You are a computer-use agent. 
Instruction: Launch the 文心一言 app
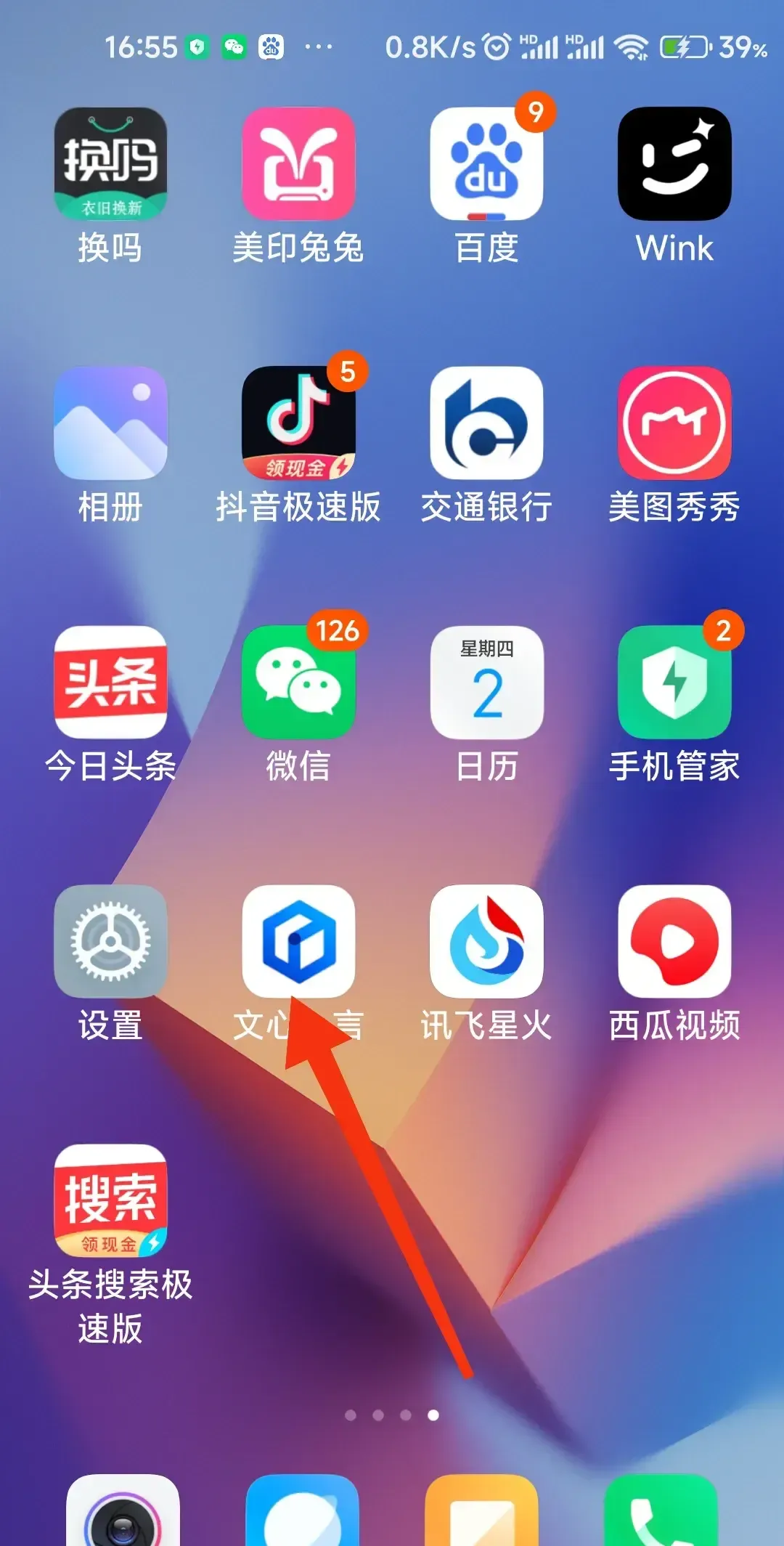click(298, 942)
